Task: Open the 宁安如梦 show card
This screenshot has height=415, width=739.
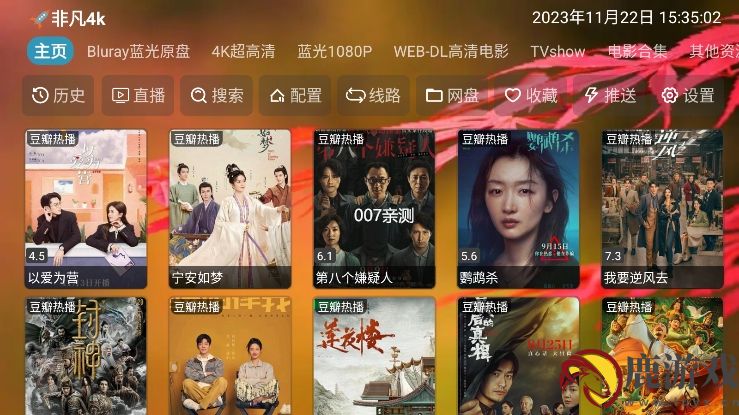Action: click(230, 208)
